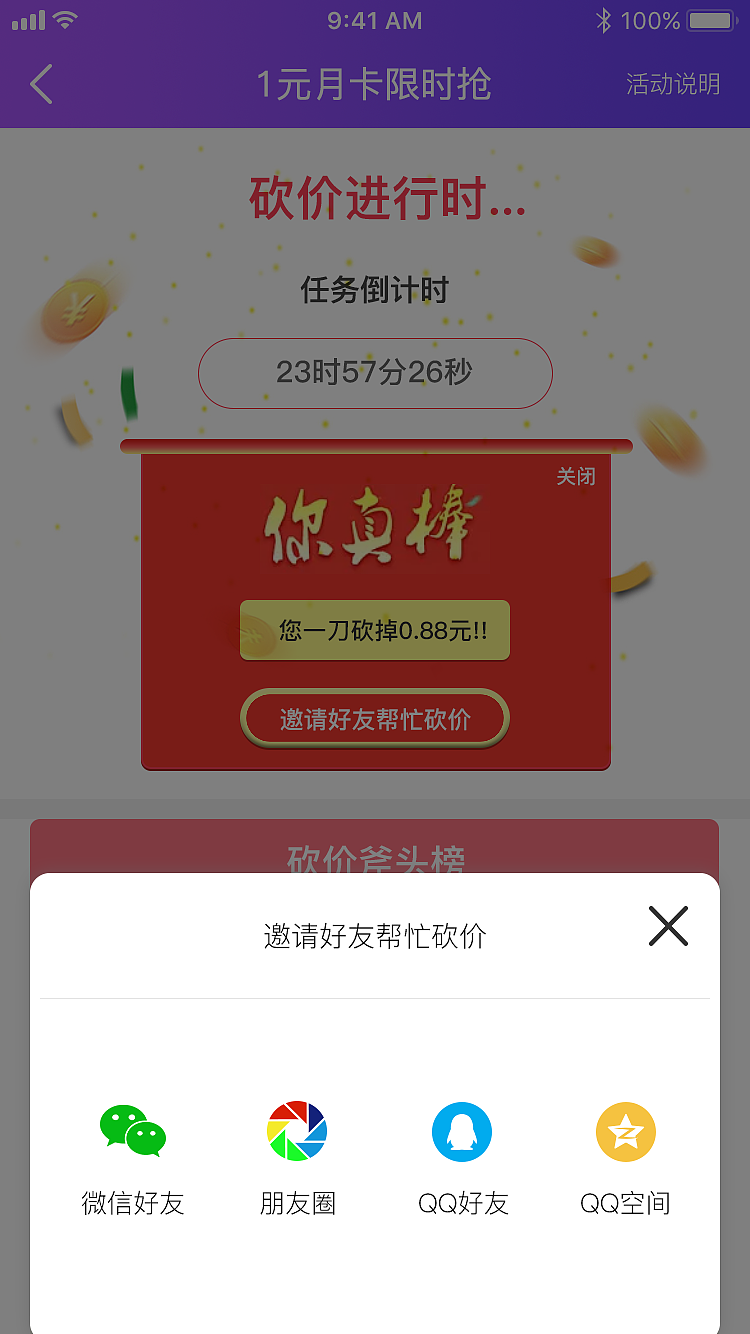Tap the QQ penguin share icon
The width and height of the screenshot is (750, 1334).
coord(461,1130)
